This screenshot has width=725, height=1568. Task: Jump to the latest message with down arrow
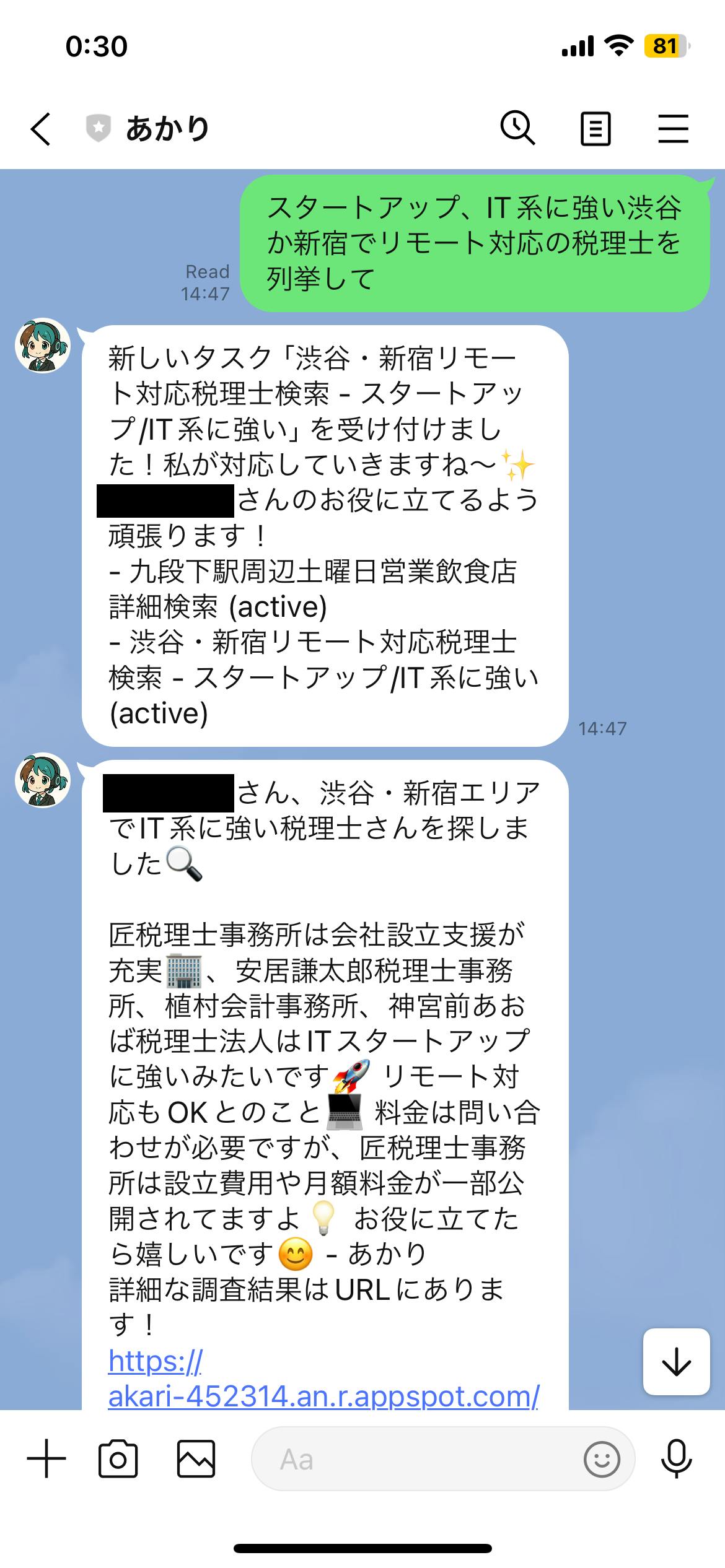pyautogui.click(x=676, y=1362)
